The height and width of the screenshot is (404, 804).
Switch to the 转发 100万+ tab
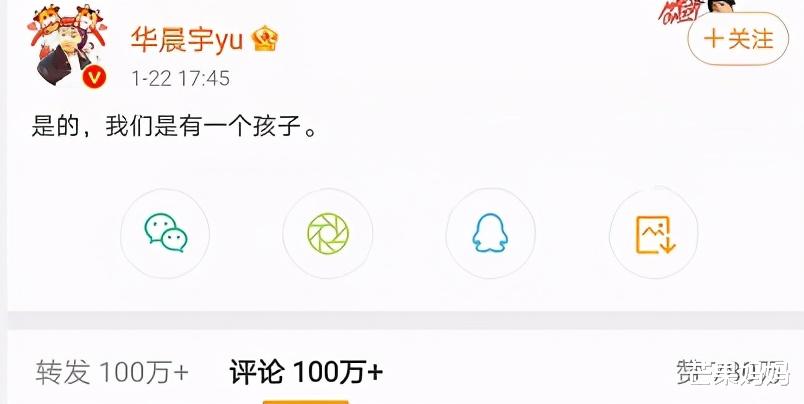click(112, 372)
